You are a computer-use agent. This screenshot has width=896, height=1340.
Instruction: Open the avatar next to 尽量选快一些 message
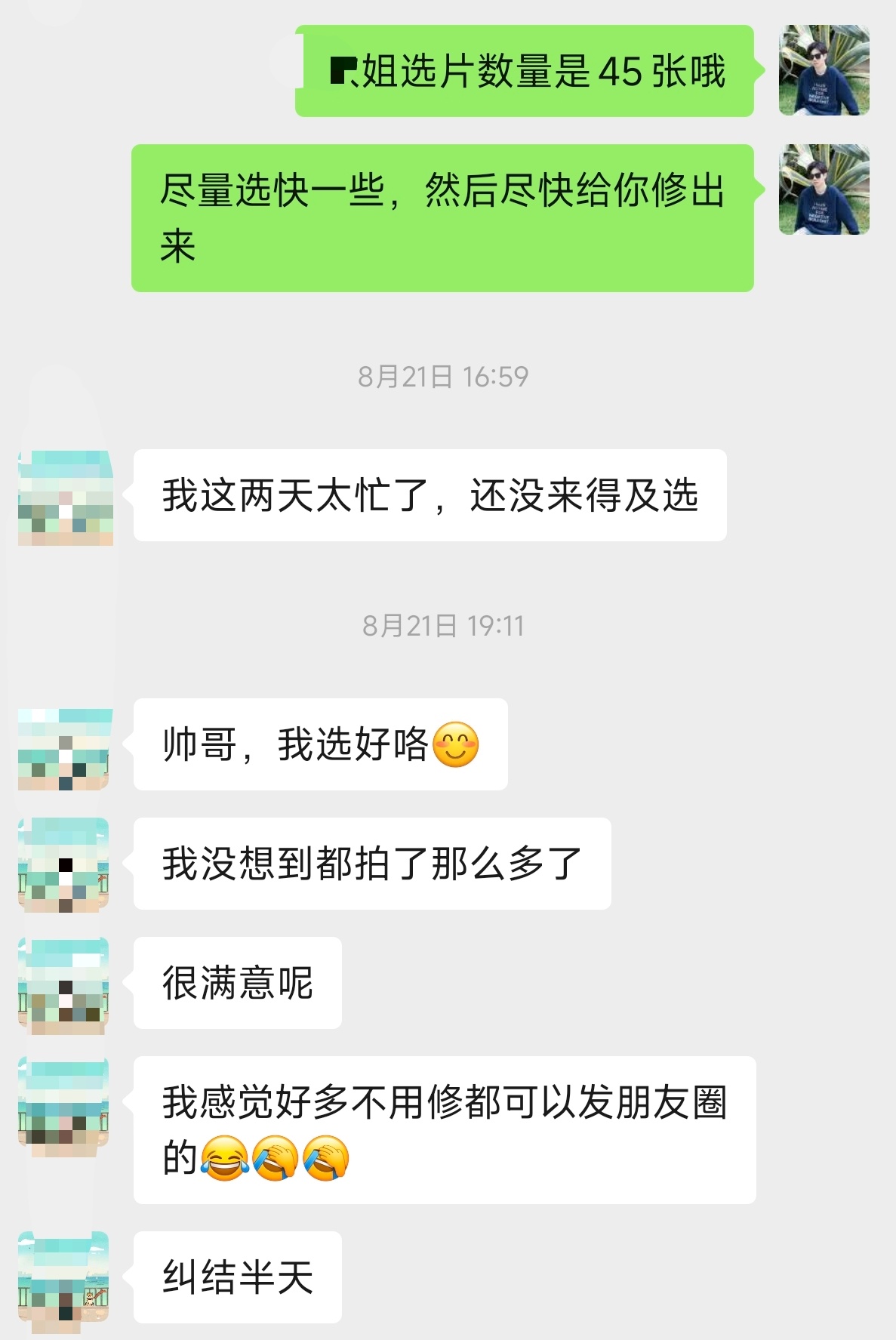coord(824,189)
